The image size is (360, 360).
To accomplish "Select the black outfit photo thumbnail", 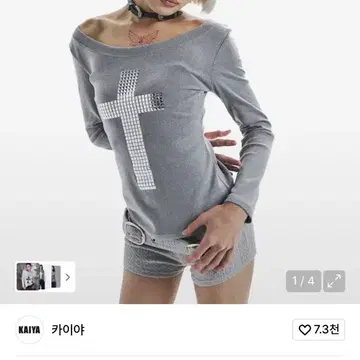I will [56, 276].
